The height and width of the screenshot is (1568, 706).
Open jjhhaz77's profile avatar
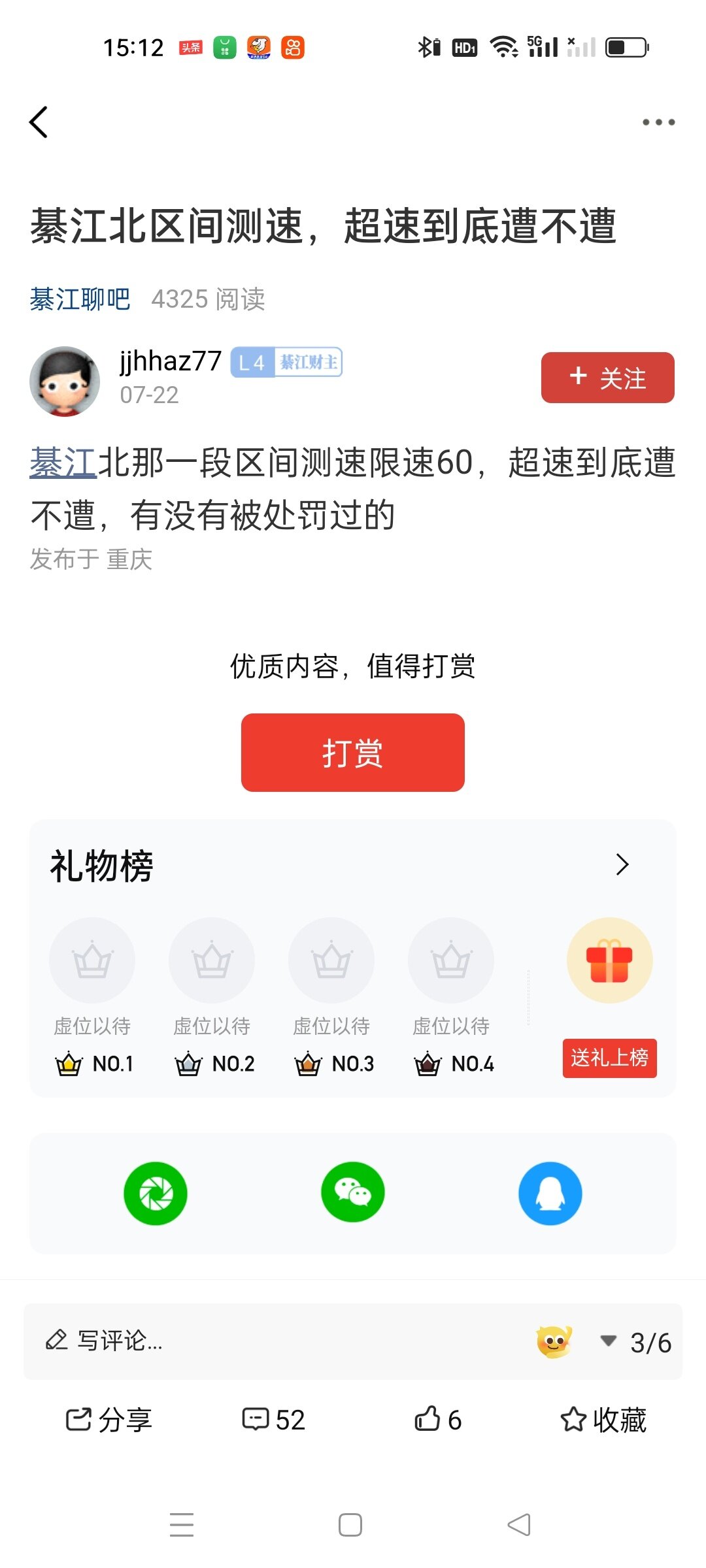click(65, 381)
